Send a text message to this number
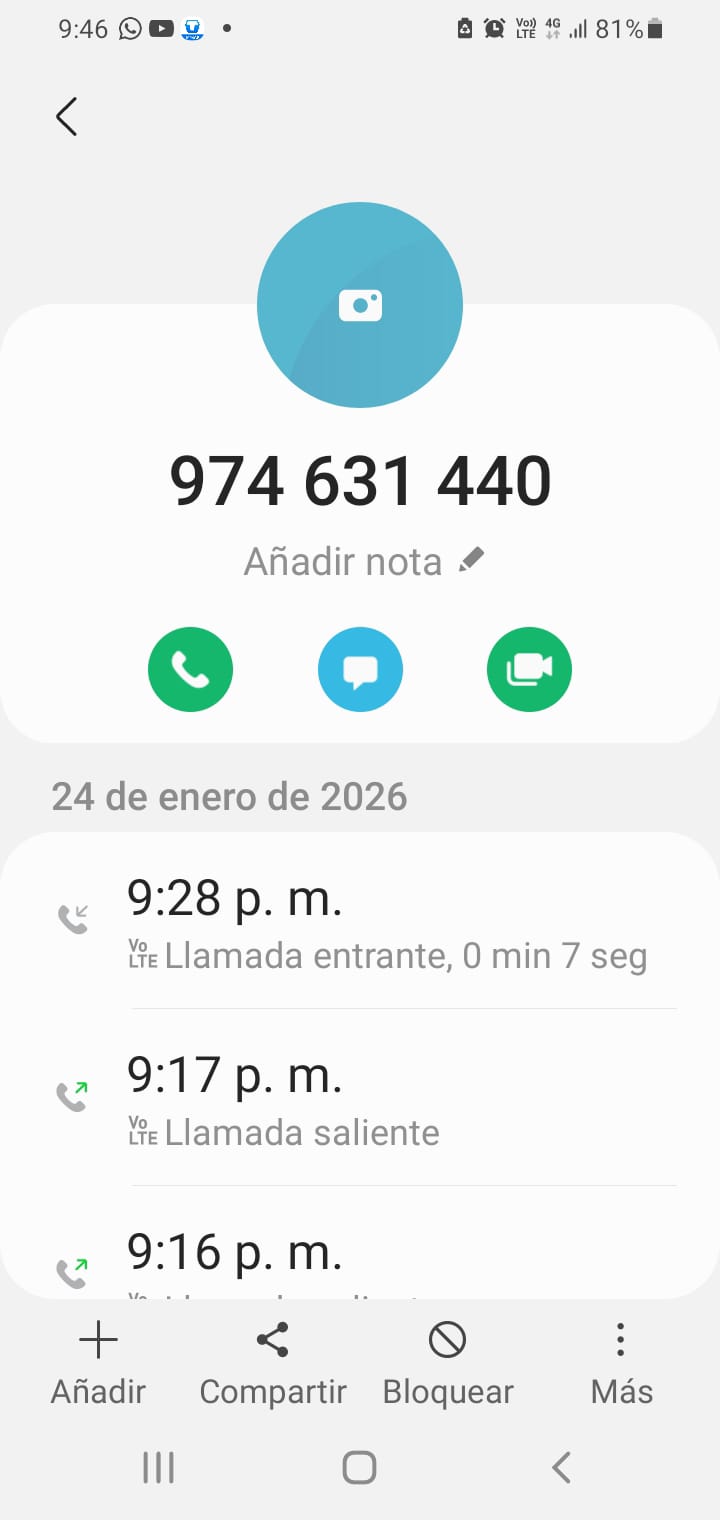Viewport: 720px width, 1520px height. (x=360, y=670)
